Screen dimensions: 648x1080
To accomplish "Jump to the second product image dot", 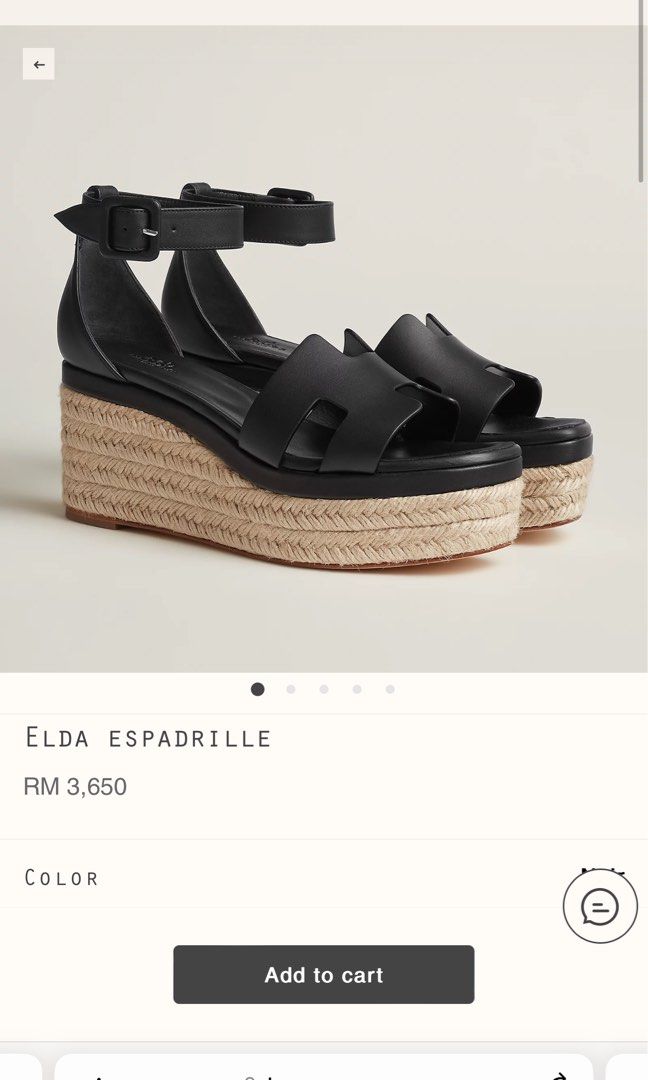I will 290,689.
